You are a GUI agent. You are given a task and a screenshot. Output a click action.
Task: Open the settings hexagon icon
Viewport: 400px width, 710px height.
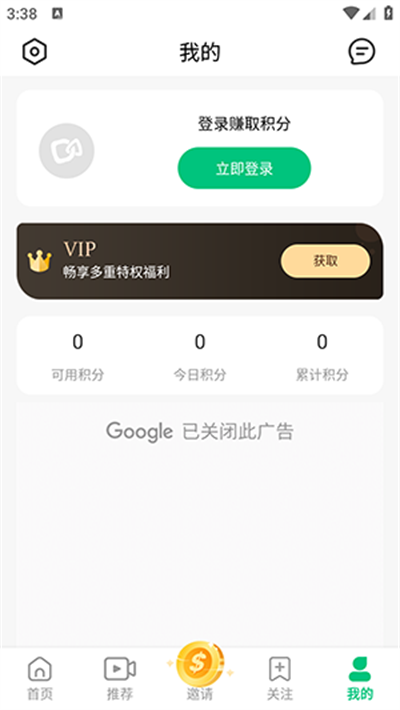[x=35, y=52]
